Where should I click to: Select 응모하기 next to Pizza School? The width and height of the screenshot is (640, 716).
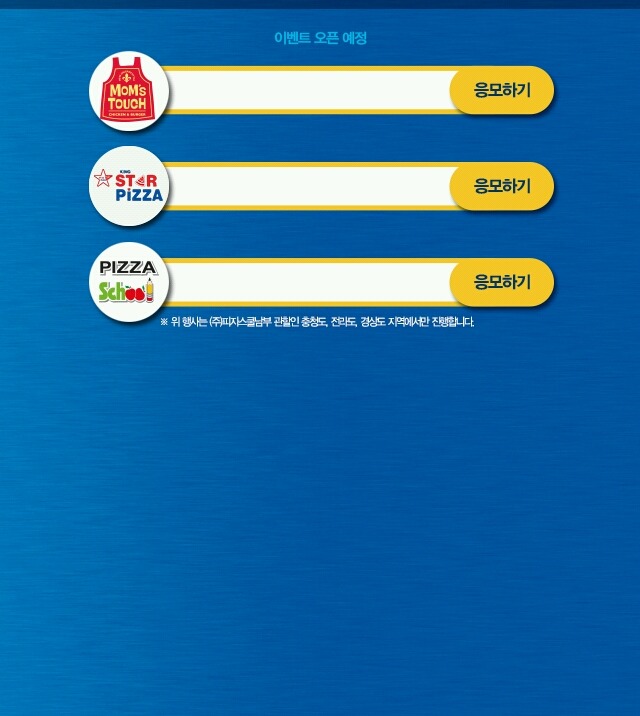(501, 282)
